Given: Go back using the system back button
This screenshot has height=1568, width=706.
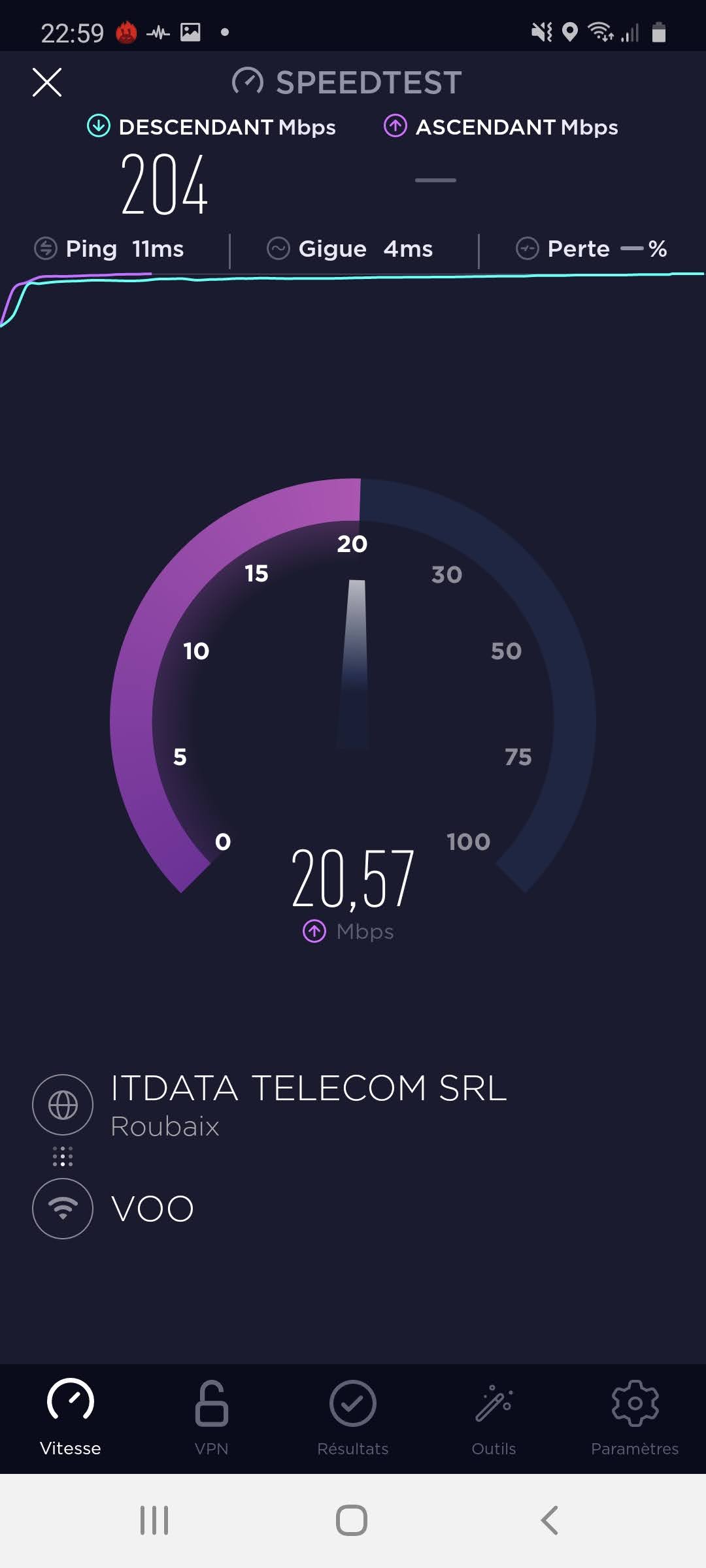Looking at the screenshot, I should click(x=550, y=1520).
